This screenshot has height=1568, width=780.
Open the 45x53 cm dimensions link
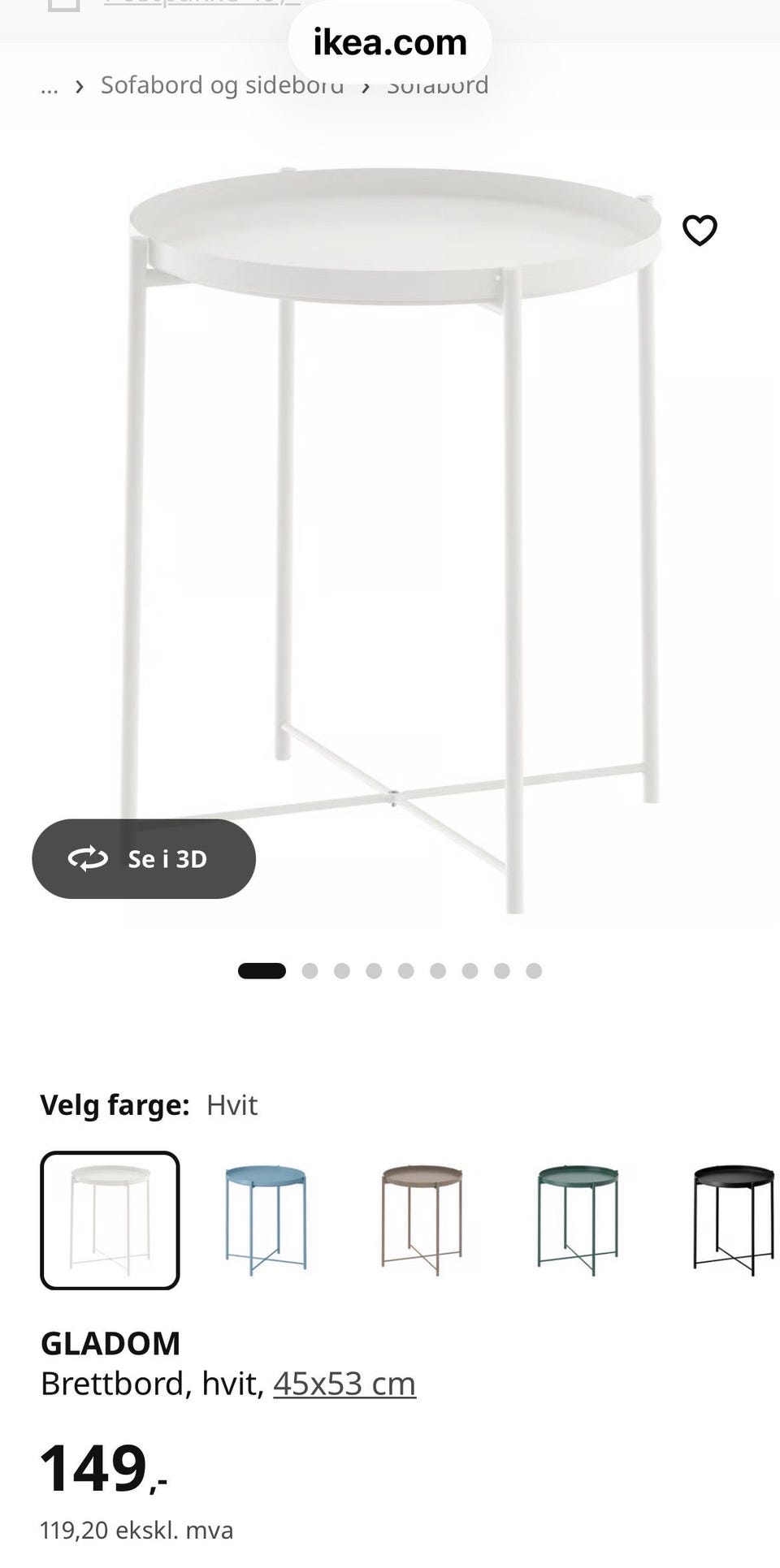tap(344, 1383)
